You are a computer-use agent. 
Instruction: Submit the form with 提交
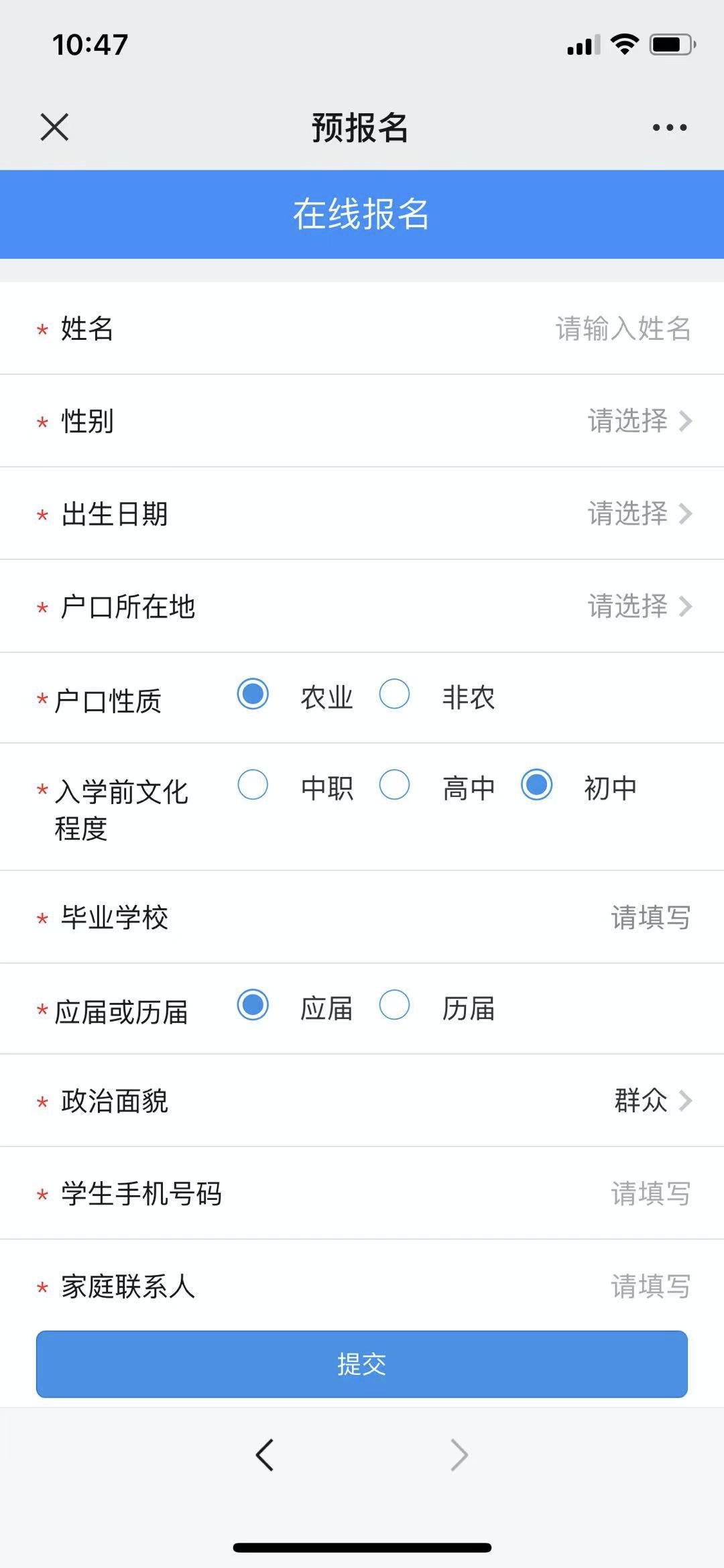pos(362,1364)
